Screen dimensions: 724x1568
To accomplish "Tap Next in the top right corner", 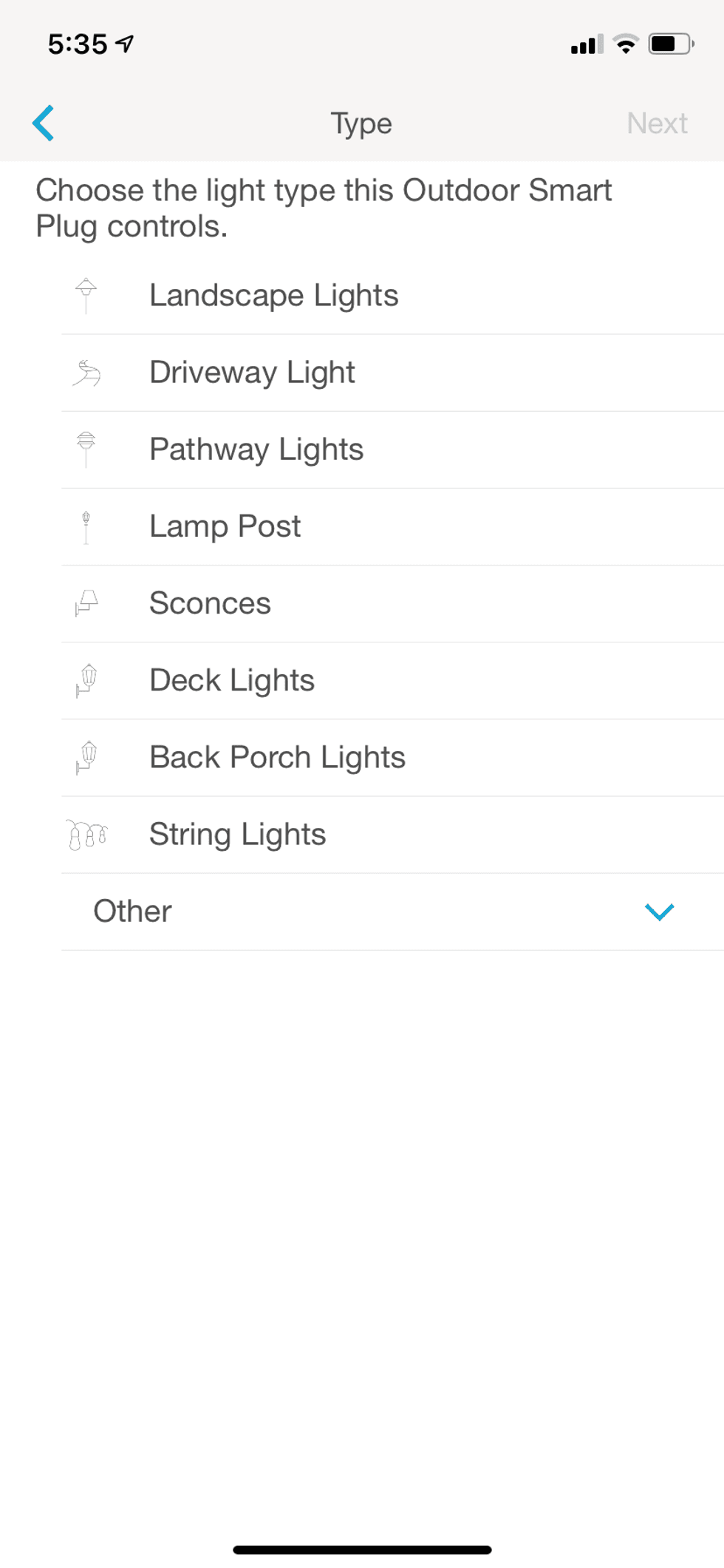I will [657, 123].
